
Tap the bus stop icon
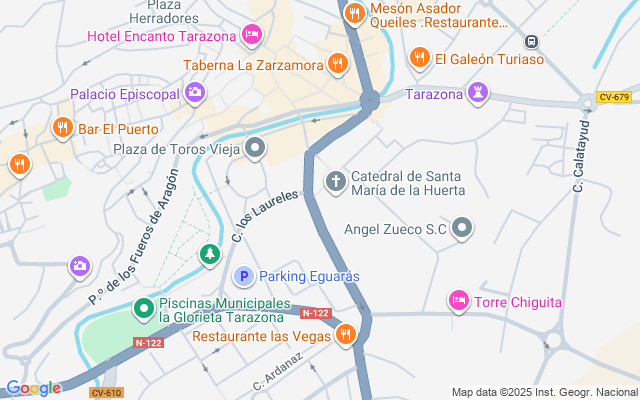532,41
